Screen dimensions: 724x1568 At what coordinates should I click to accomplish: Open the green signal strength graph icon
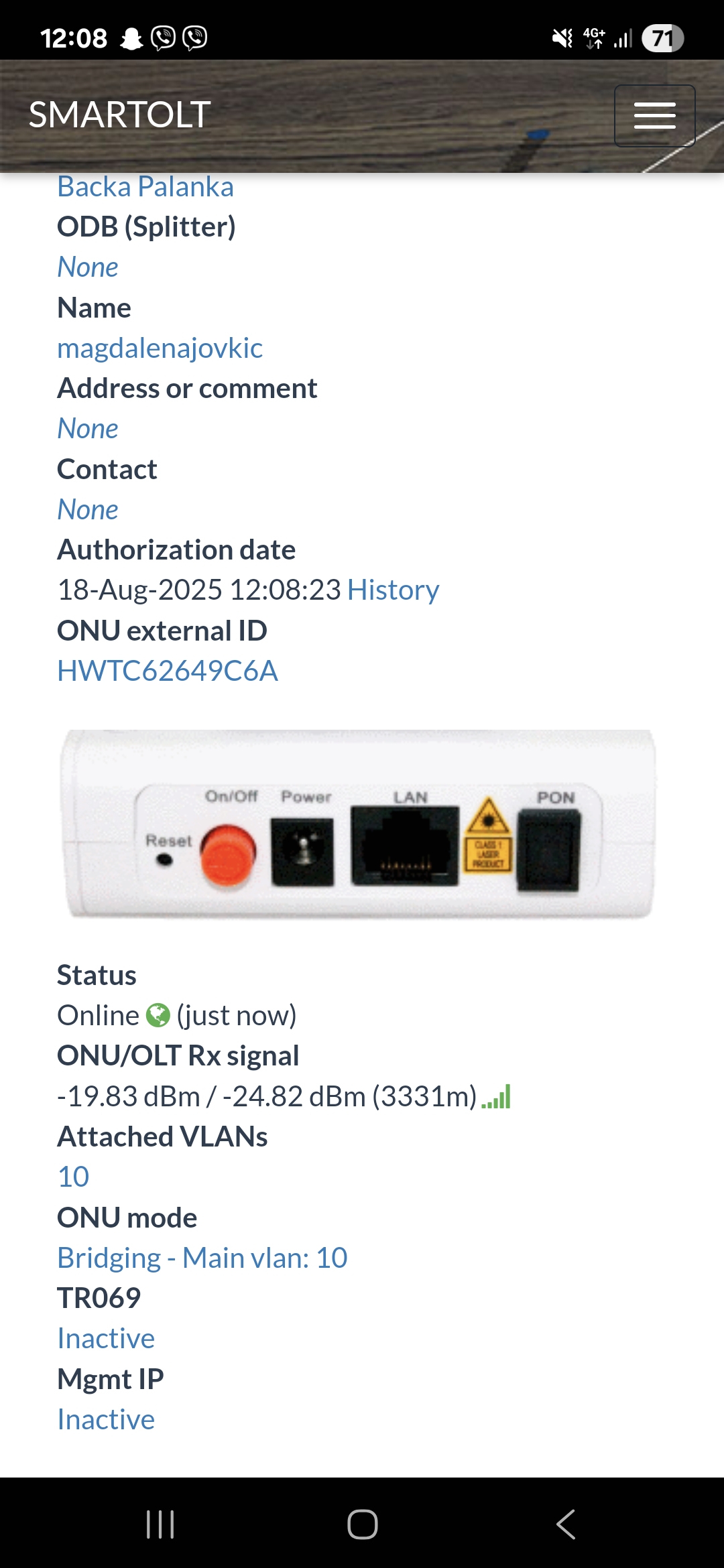(497, 1097)
